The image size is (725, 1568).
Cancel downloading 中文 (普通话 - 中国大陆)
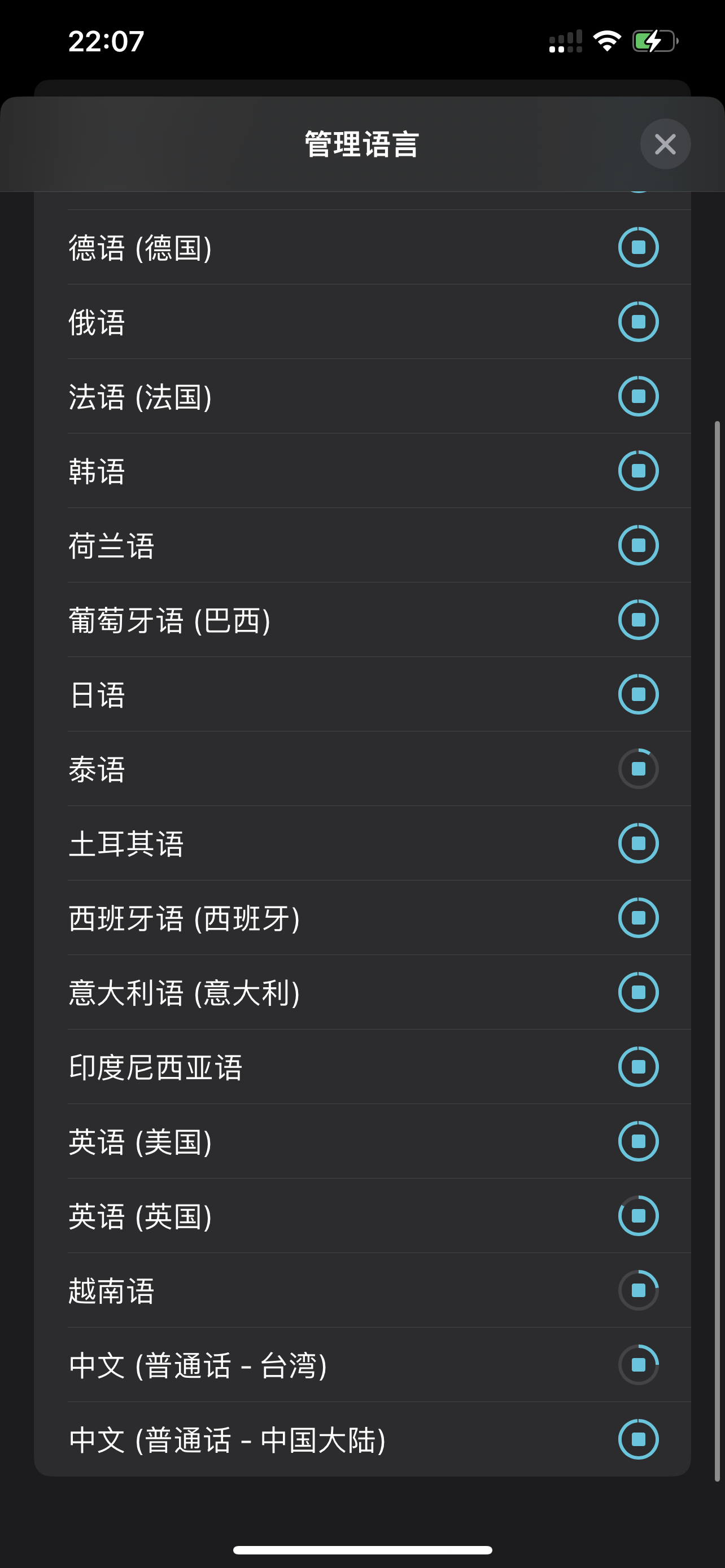[x=638, y=1439]
